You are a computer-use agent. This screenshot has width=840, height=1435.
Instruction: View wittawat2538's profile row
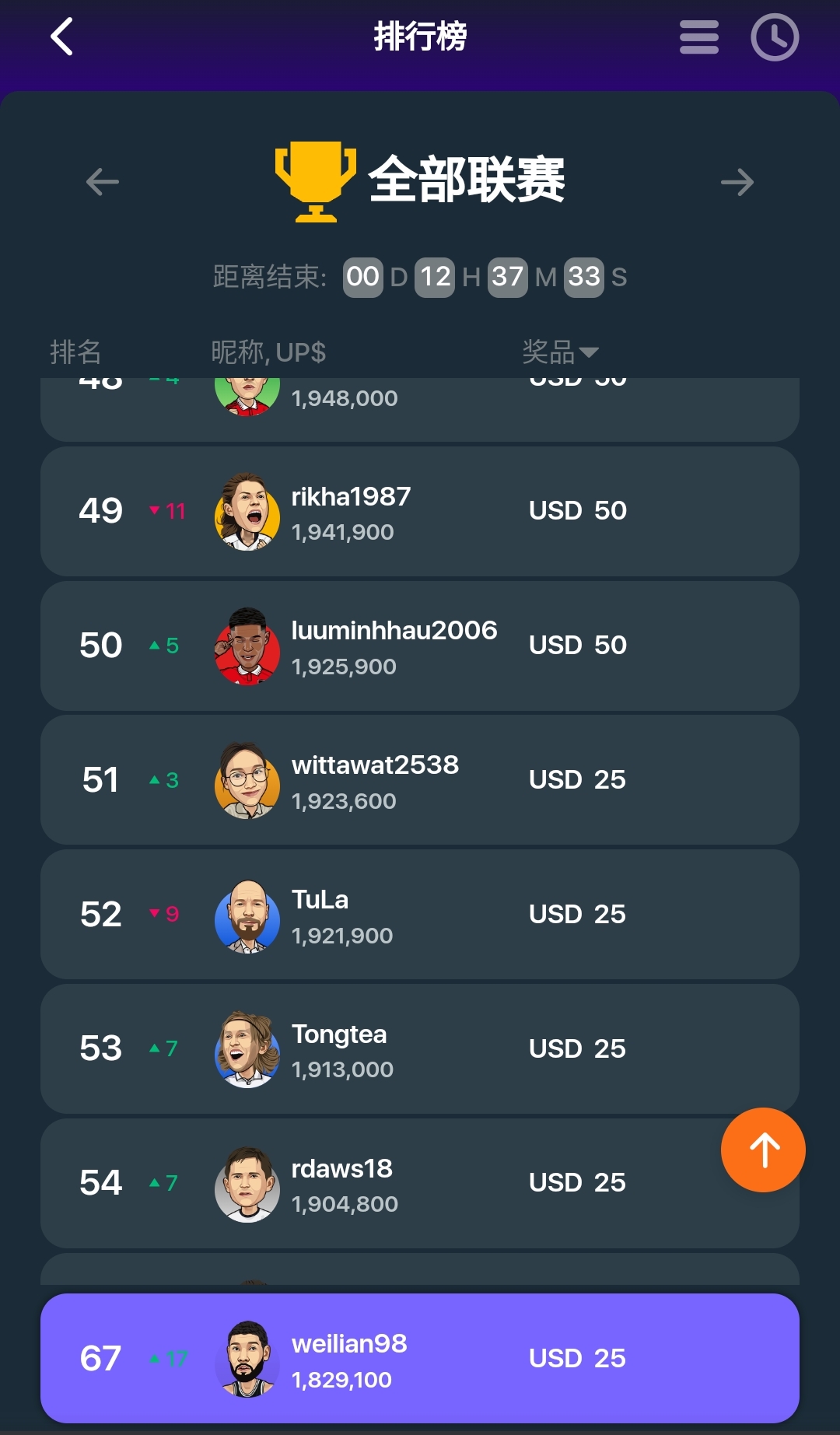[420, 780]
